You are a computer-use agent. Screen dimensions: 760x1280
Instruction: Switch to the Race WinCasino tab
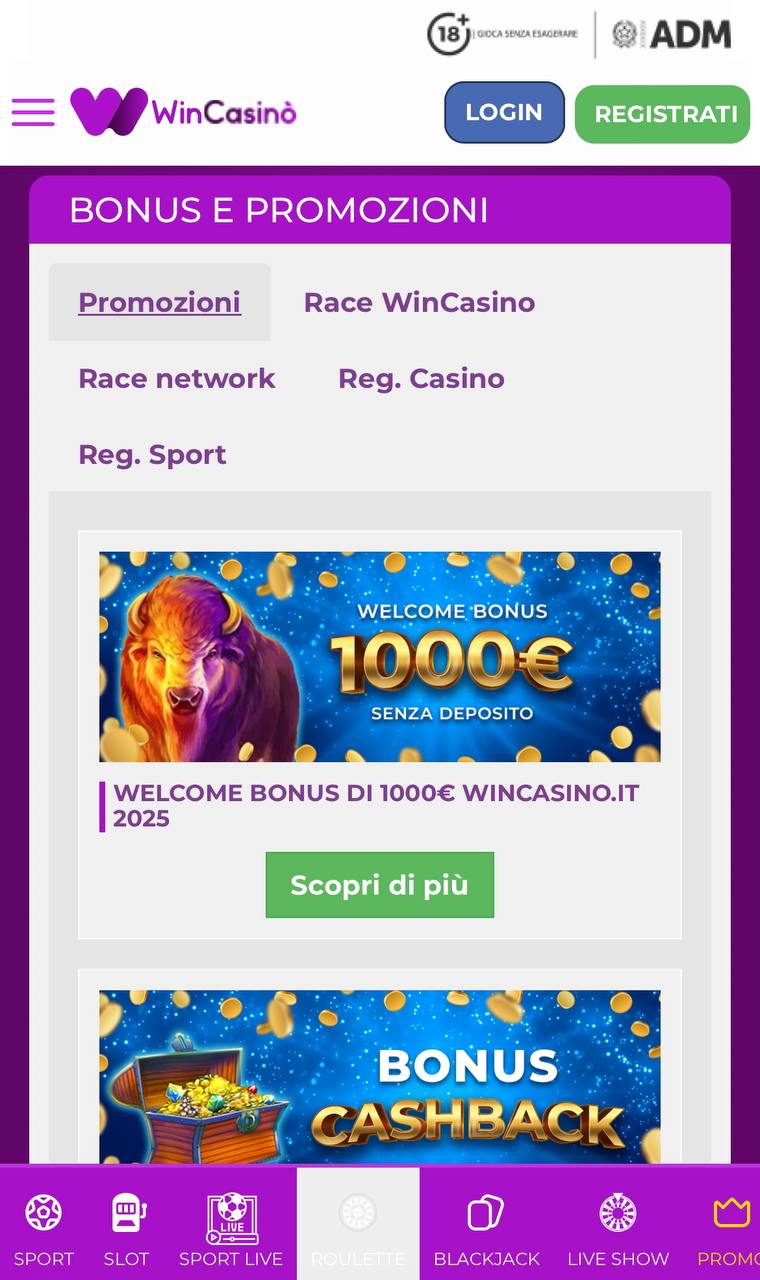(419, 302)
